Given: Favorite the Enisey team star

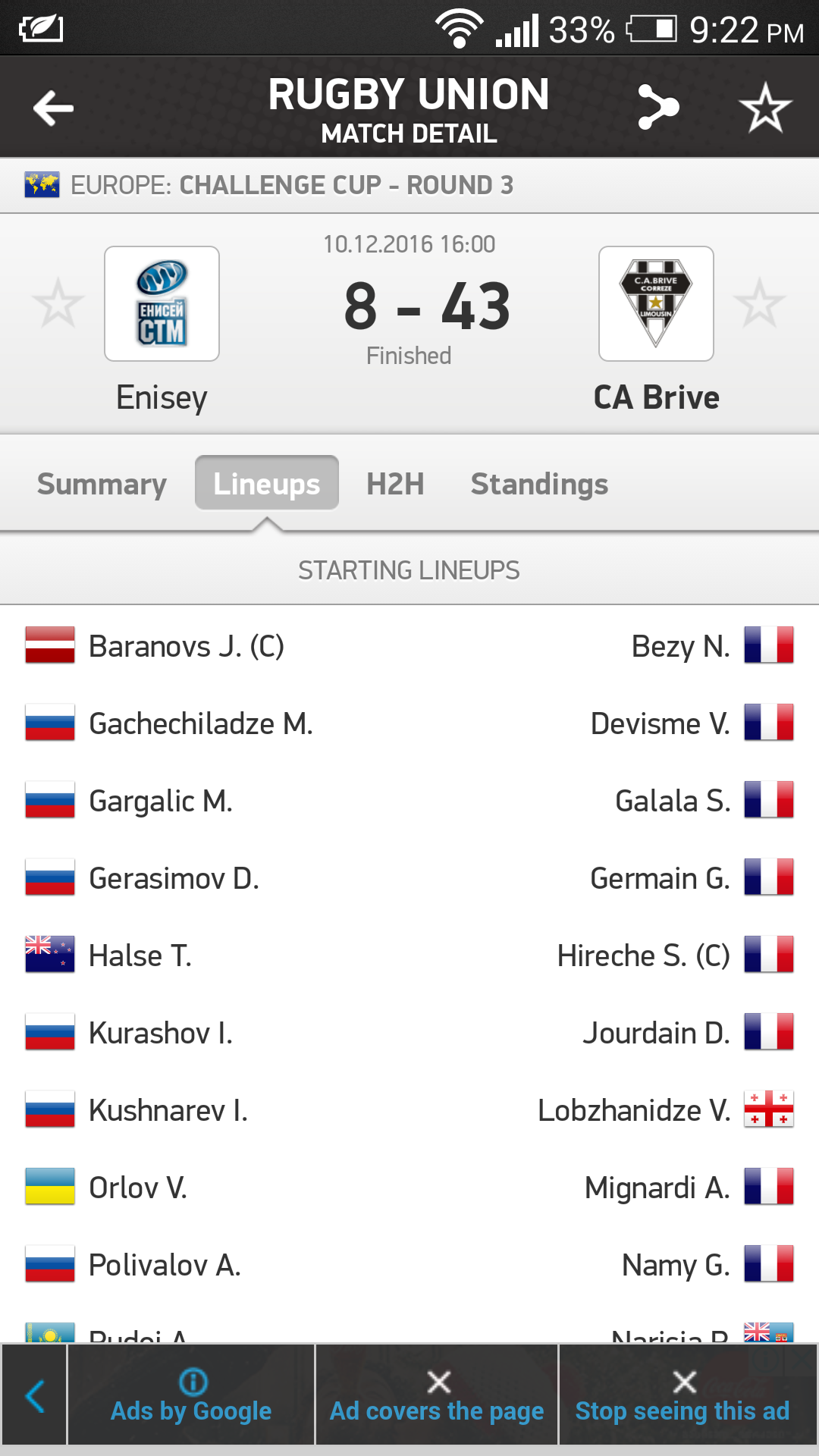Looking at the screenshot, I should 58,303.
